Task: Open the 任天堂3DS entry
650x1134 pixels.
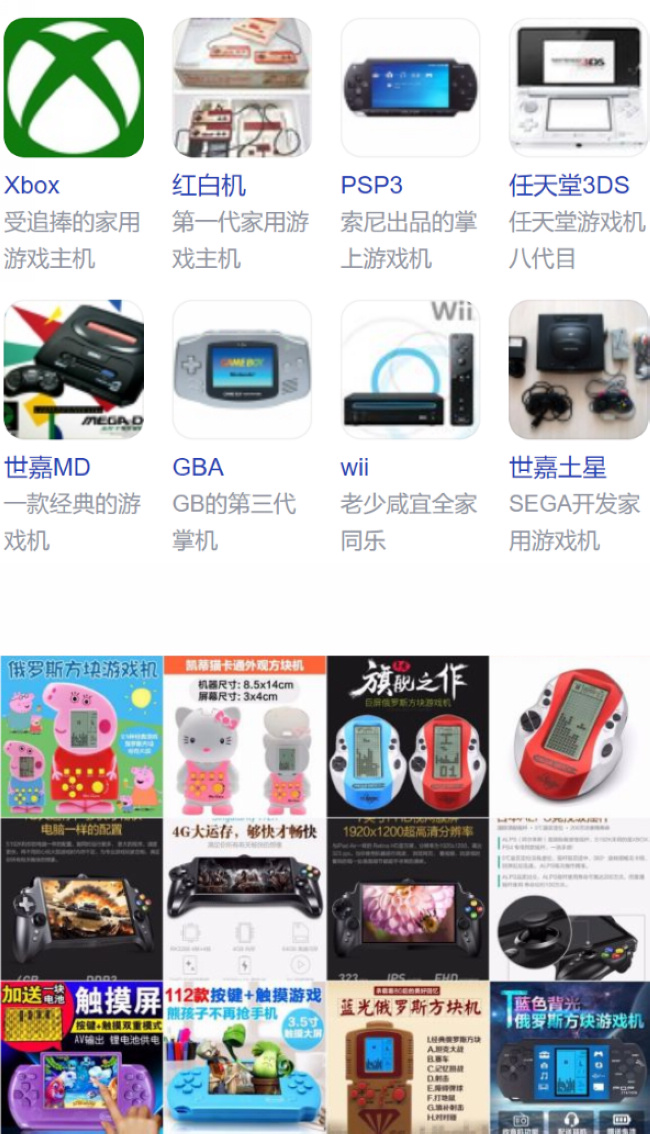Action: (578, 88)
